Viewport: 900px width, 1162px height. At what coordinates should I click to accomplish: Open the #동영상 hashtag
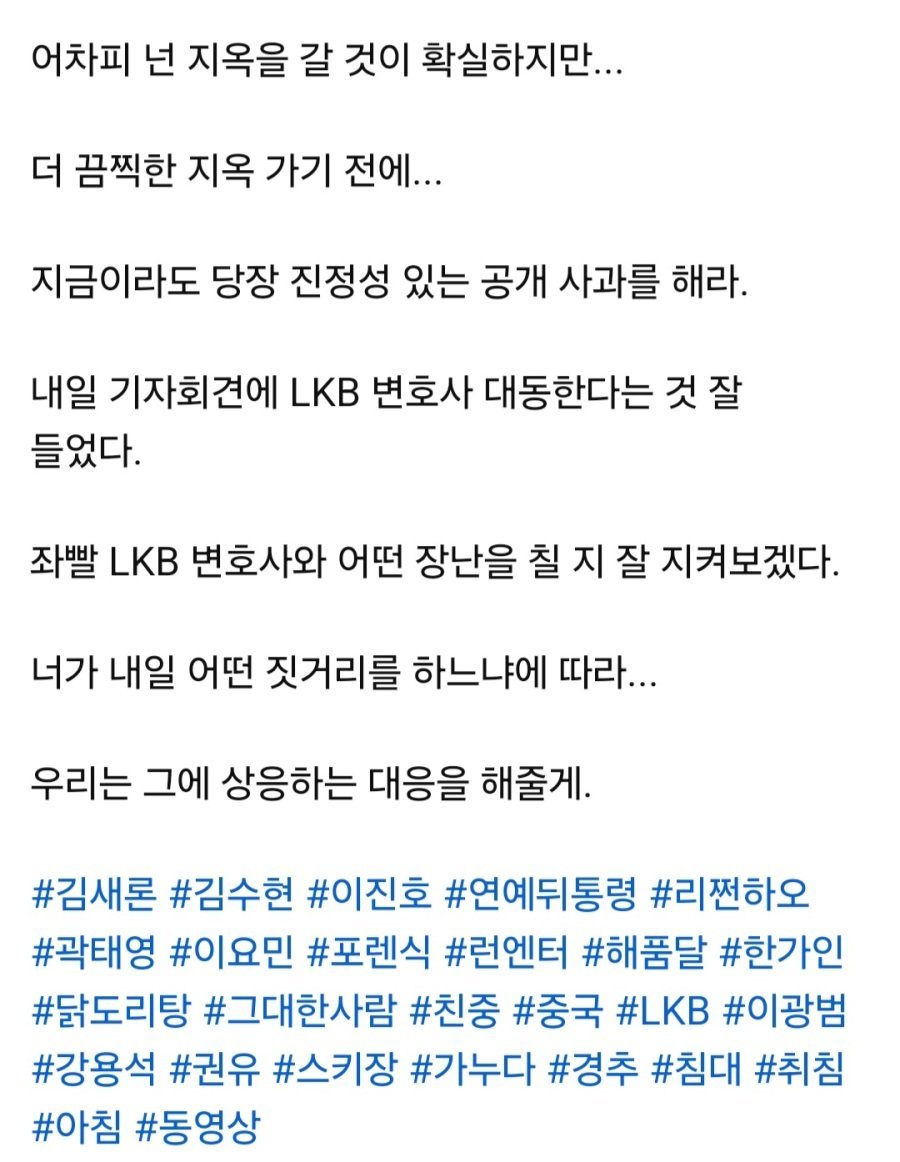click(198, 1130)
